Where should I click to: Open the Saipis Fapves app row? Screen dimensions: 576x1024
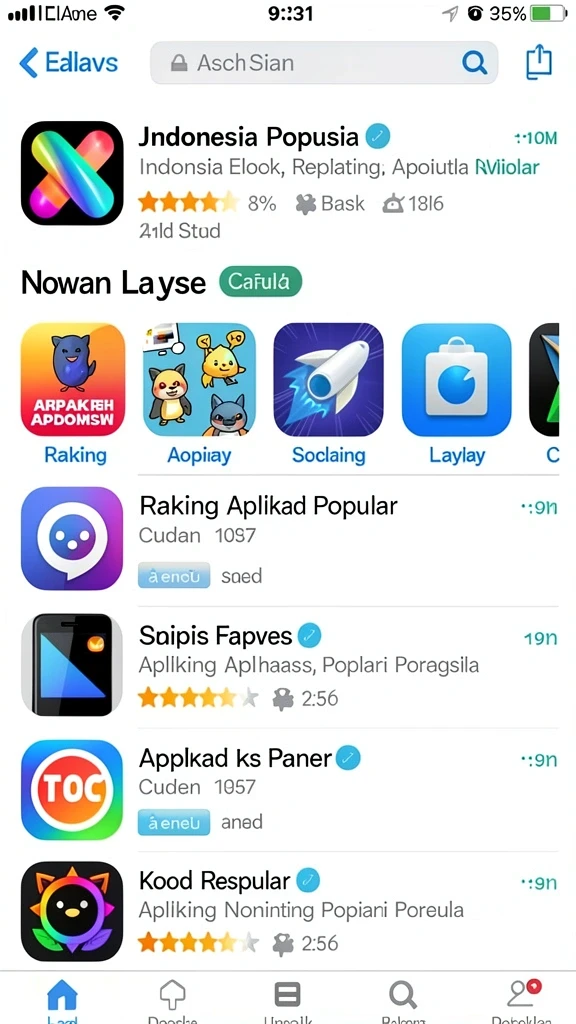[288, 665]
